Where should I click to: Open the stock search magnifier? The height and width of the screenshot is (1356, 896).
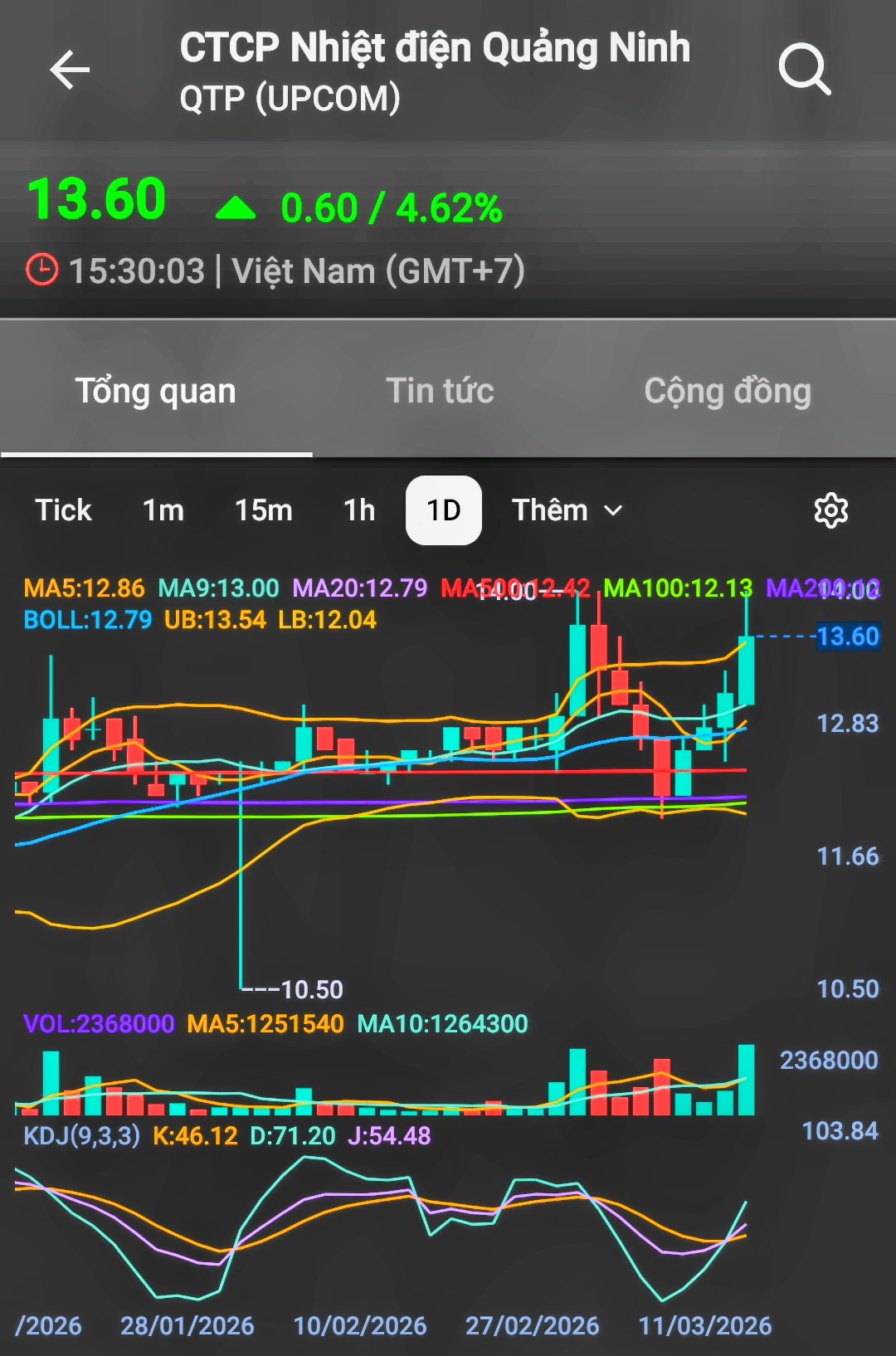click(x=804, y=70)
